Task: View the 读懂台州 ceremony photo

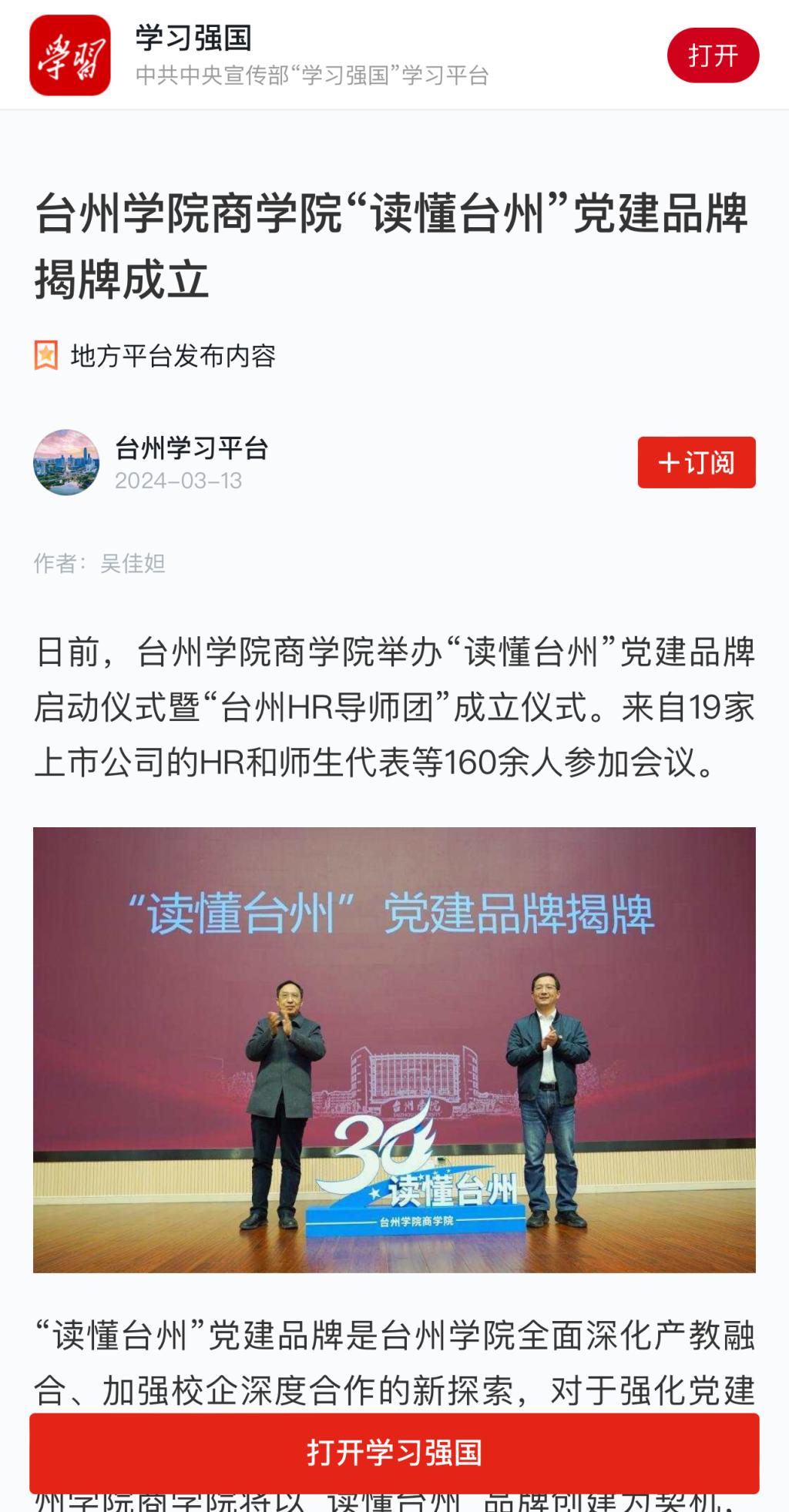Action: (394, 1049)
